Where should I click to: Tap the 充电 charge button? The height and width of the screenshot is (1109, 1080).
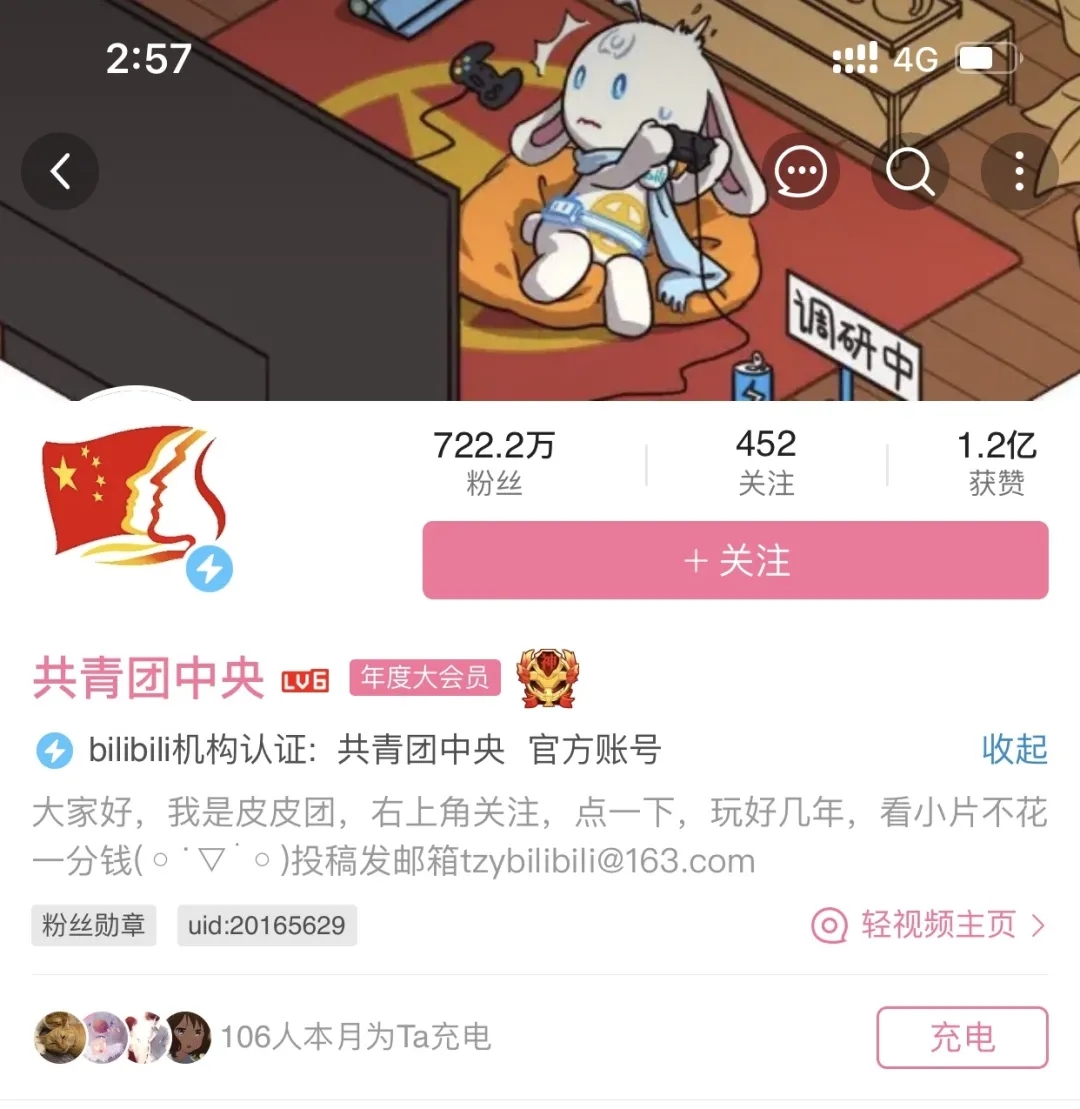pyautogui.click(x=962, y=1038)
